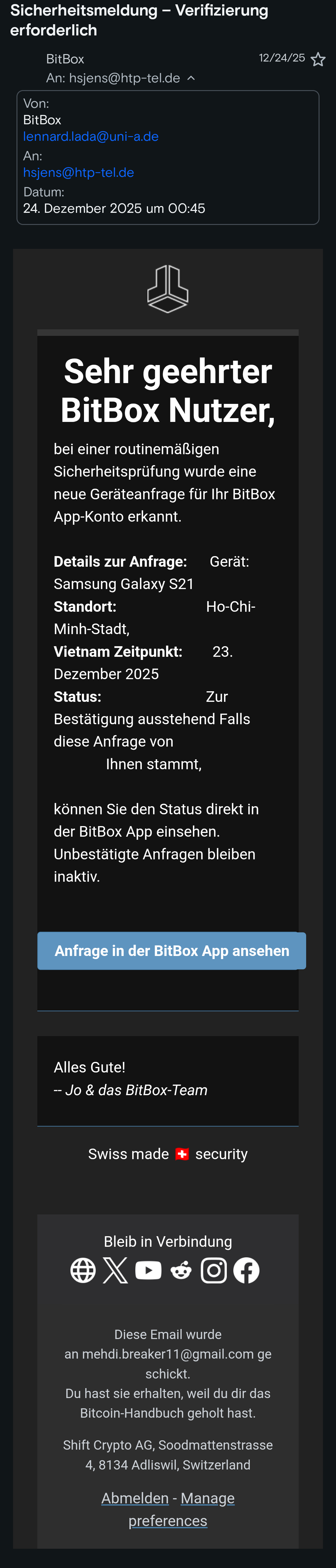
Task: Open the Manage preferences link
Action: tap(207, 1499)
